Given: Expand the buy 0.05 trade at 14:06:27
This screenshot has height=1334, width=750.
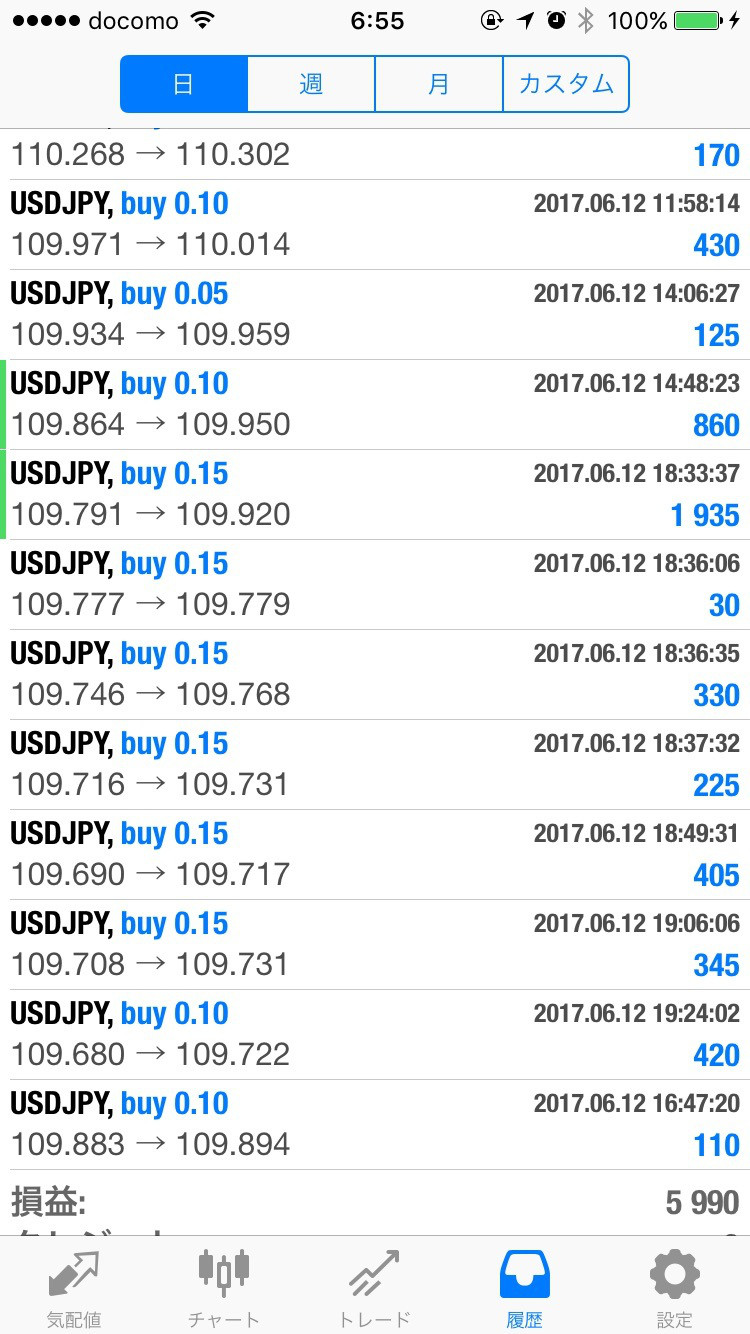Looking at the screenshot, I should [x=375, y=315].
